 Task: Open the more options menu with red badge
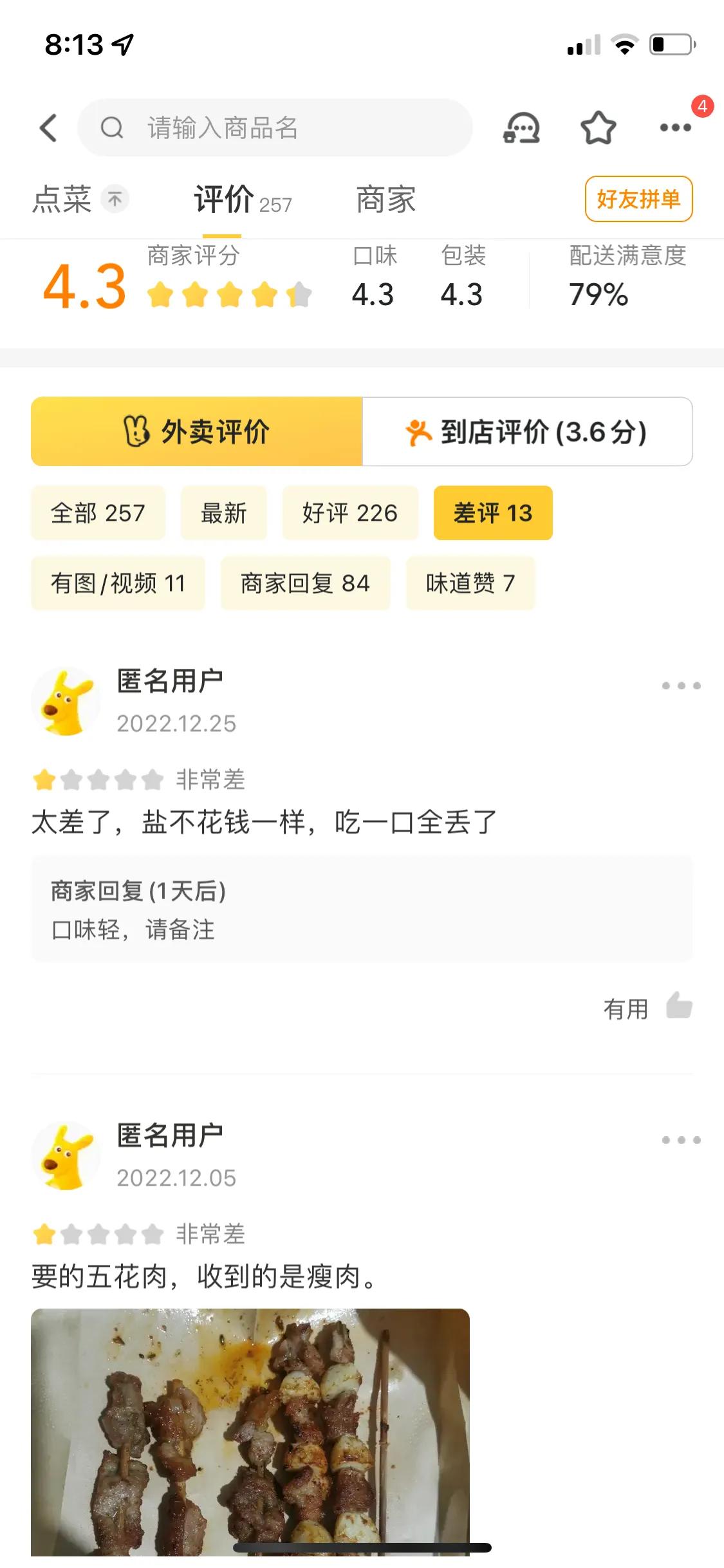[x=674, y=128]
